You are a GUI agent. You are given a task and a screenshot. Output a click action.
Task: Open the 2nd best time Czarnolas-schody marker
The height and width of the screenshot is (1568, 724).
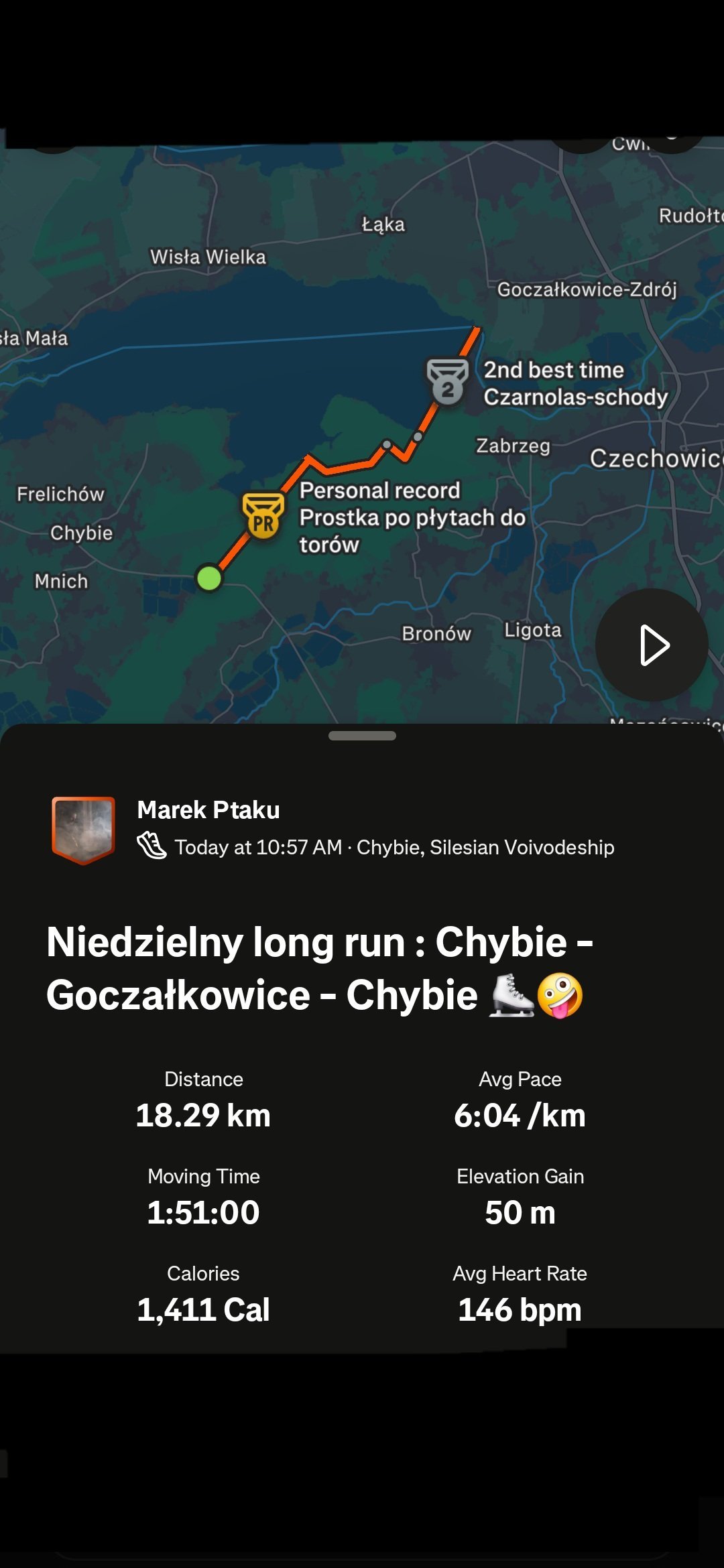pyautogui.click(x=447, y=381)
